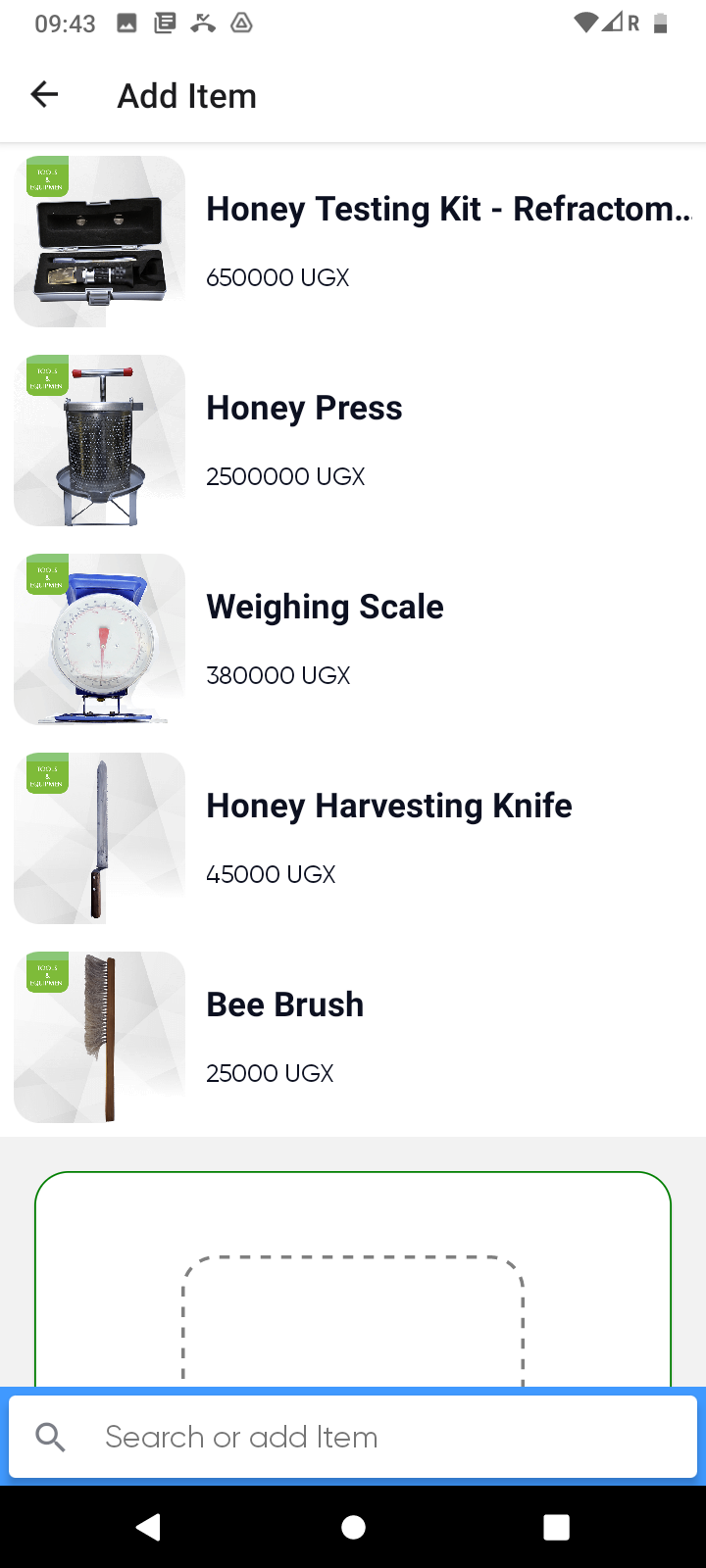Screen dimensions: 706x1568
Task: Open recent apps from navigation bar
Action: click(x=556, y=1527)
